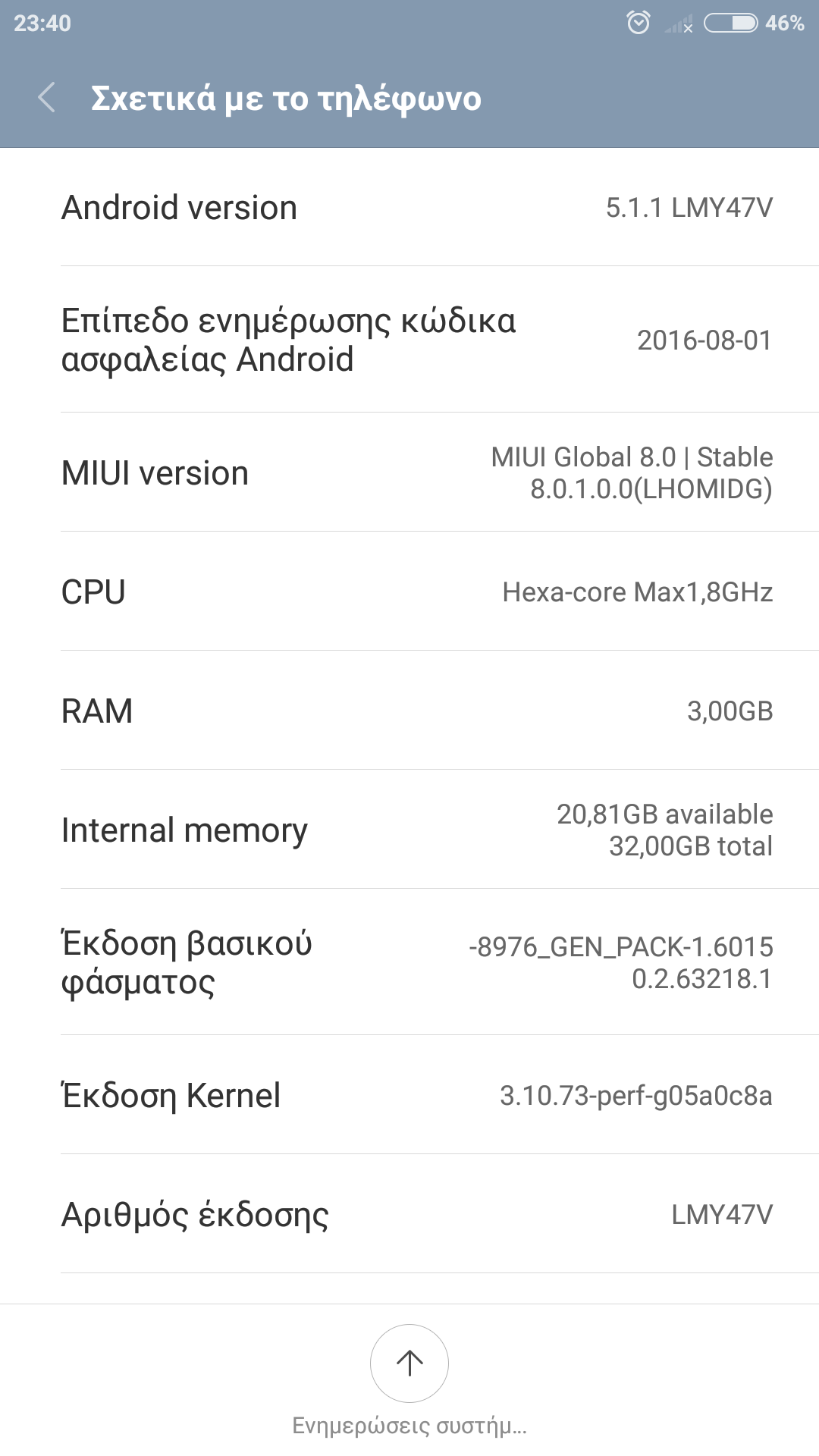
Task: Tap the Android version row
Action: point(409,207)
